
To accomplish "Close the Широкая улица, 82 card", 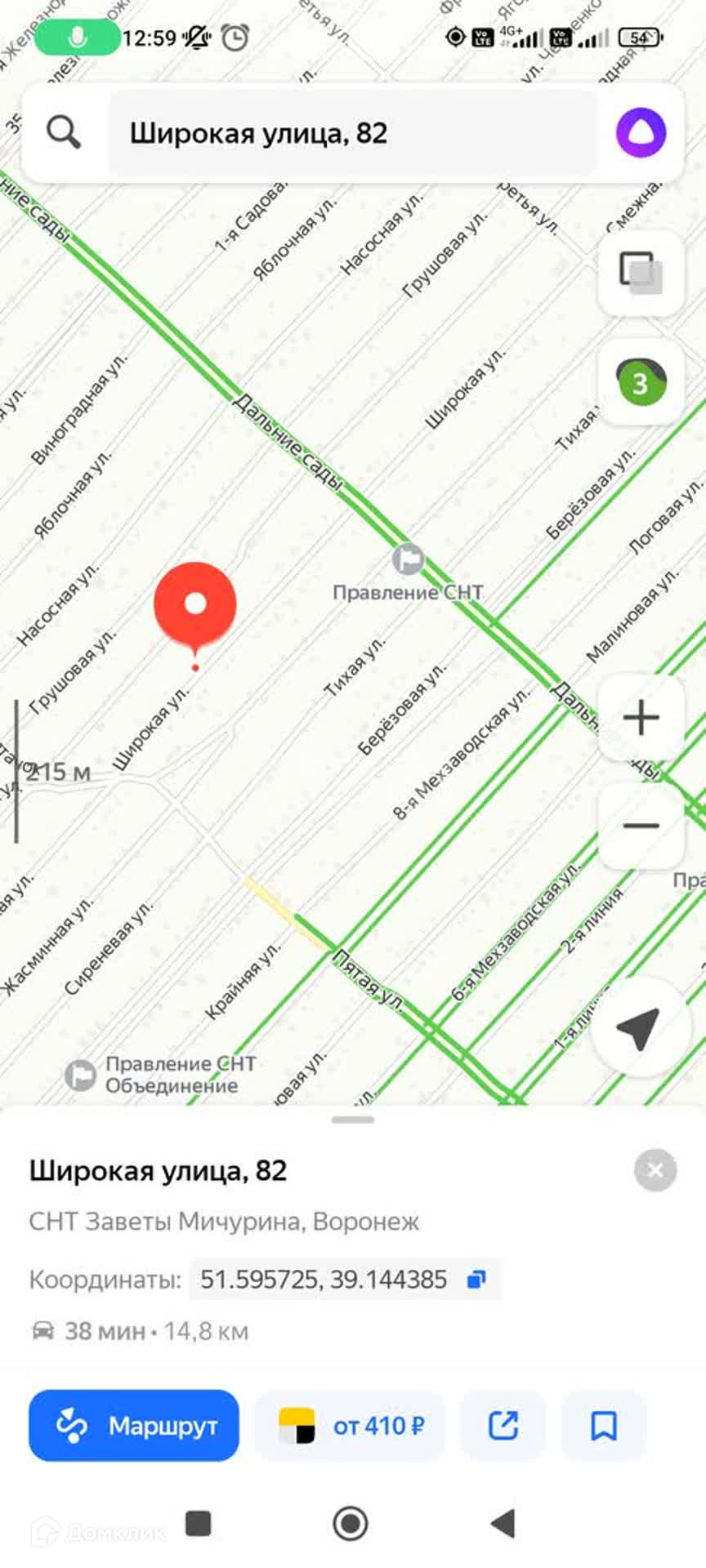I will point(655,1170).
